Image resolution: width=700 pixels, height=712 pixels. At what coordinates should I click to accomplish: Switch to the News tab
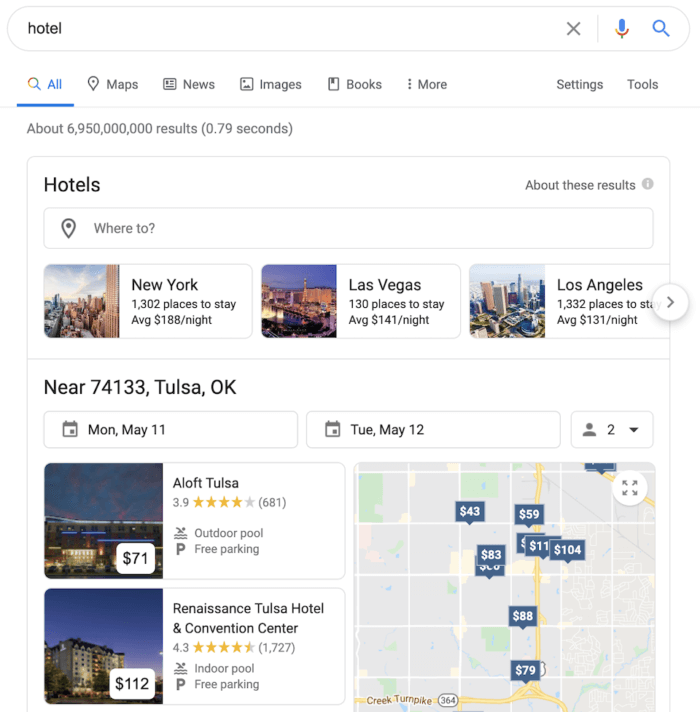[189, 84]
